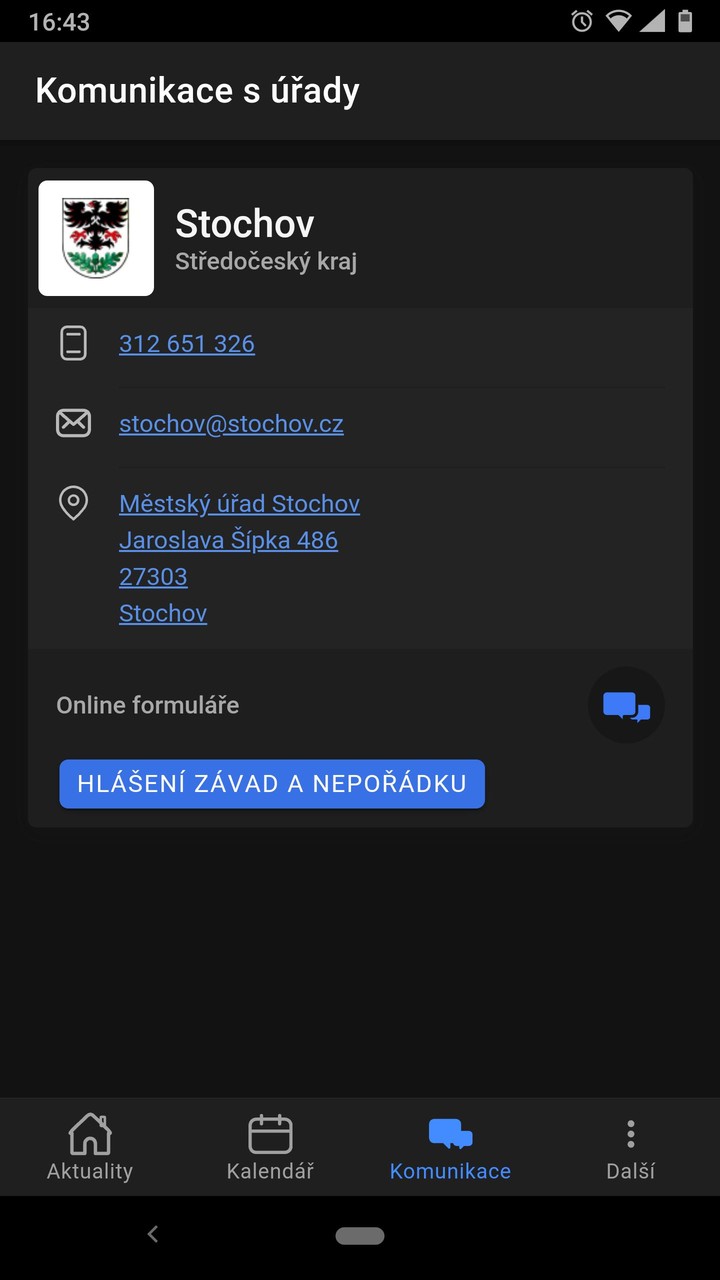Switch to the Aktuality tab

[x=90, y=1148]
